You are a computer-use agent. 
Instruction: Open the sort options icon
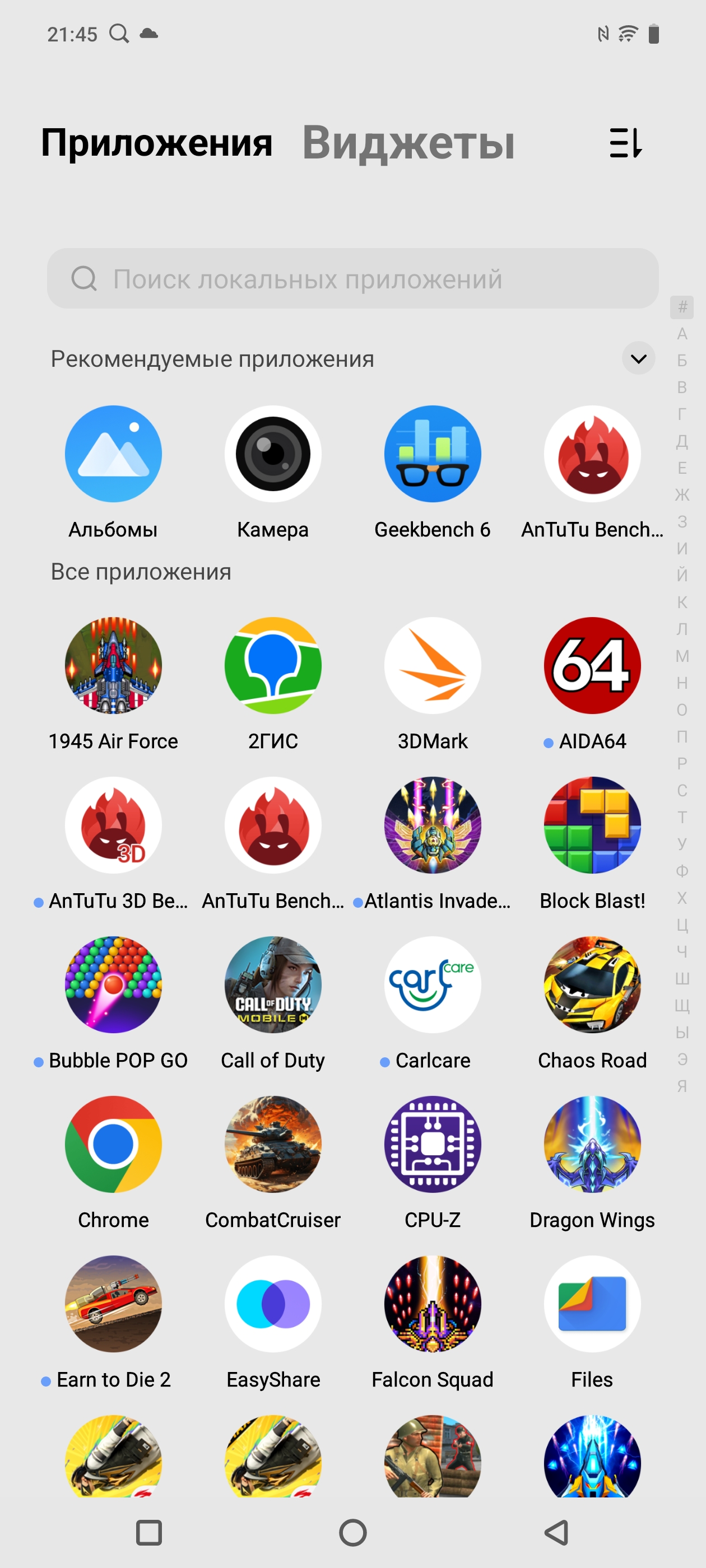click(625, 143)
